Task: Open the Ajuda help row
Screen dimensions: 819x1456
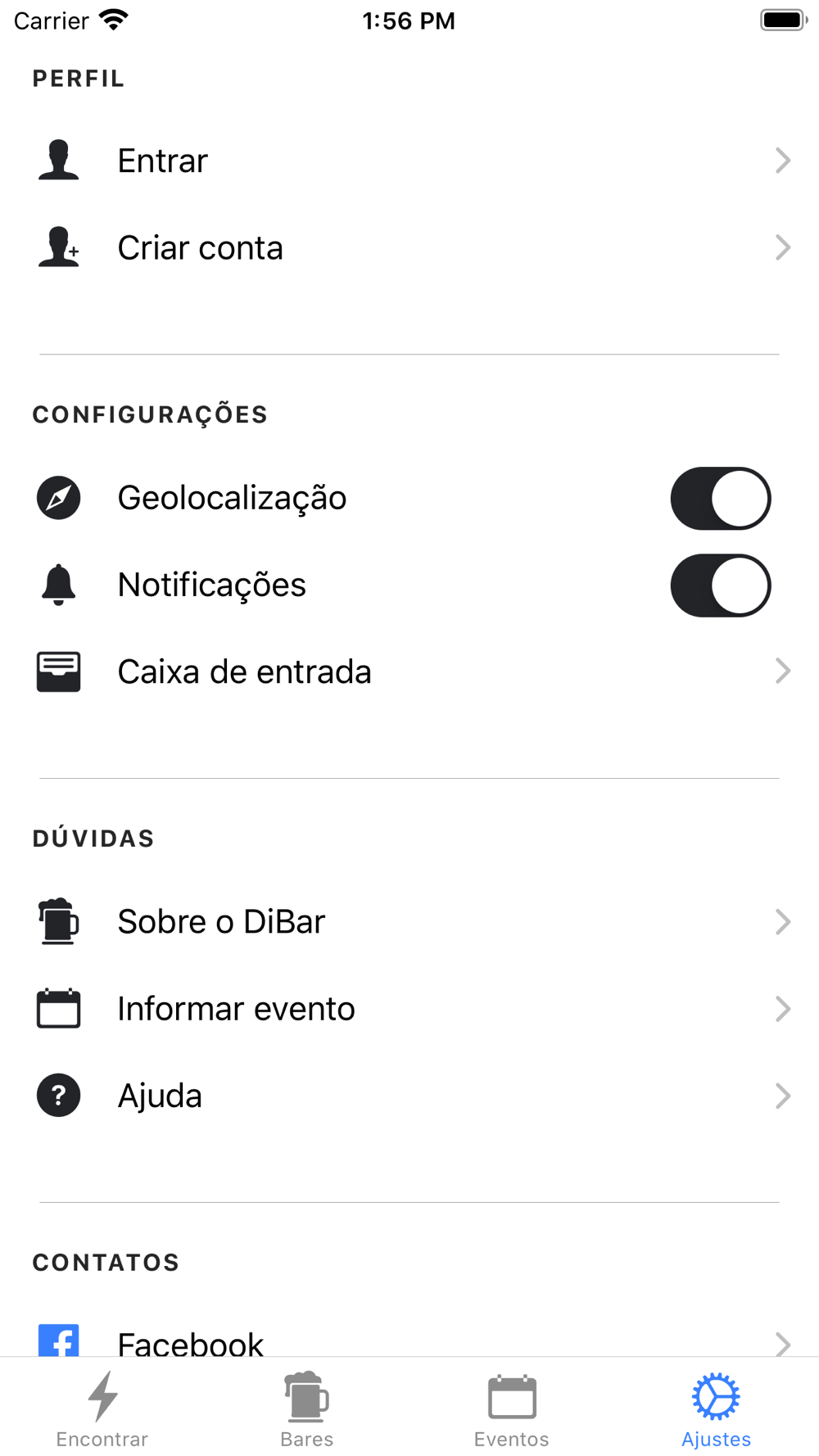Action: [409, 1096]
